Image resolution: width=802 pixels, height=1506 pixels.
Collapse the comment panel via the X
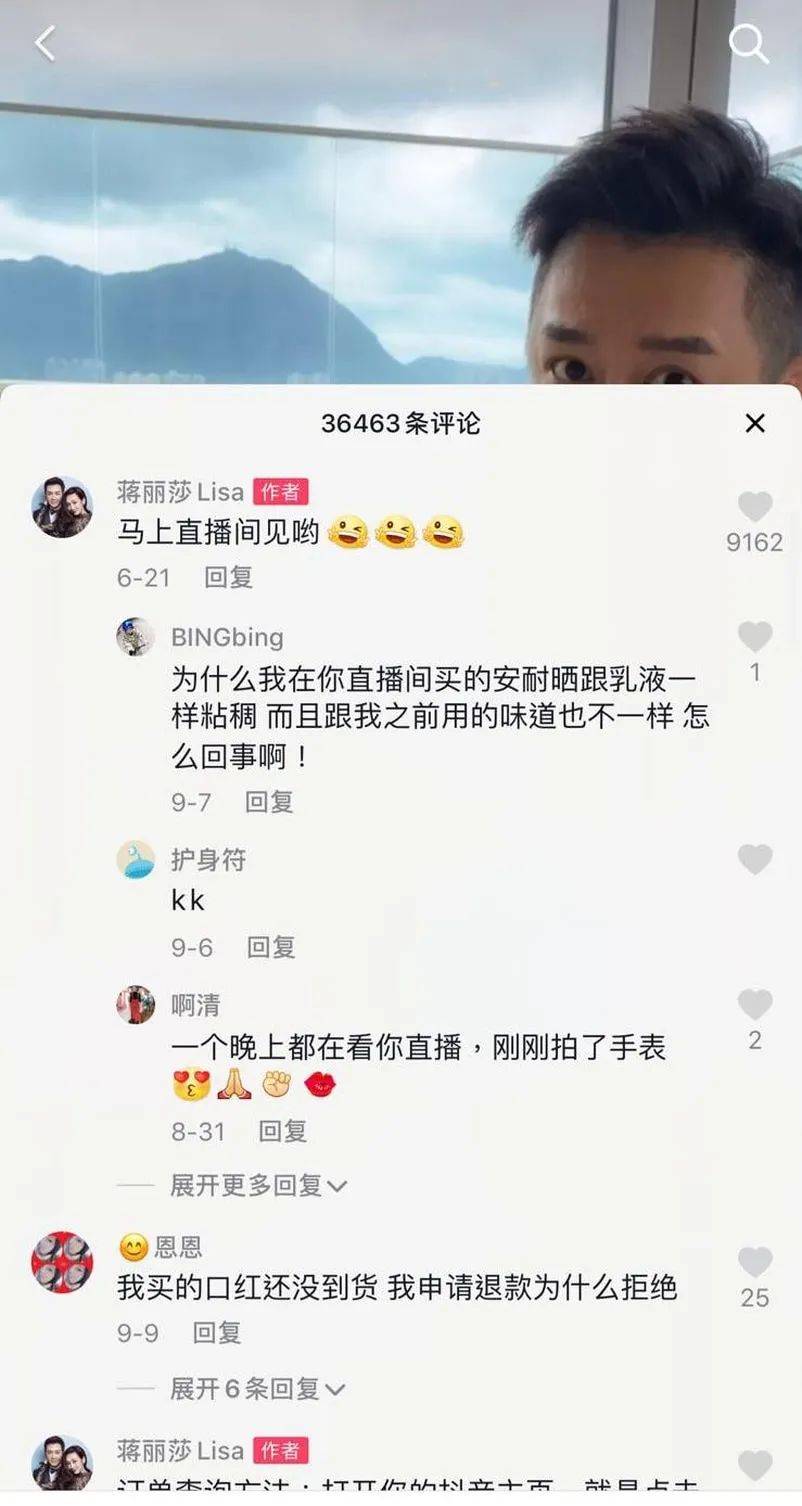(x=755, y=424)
